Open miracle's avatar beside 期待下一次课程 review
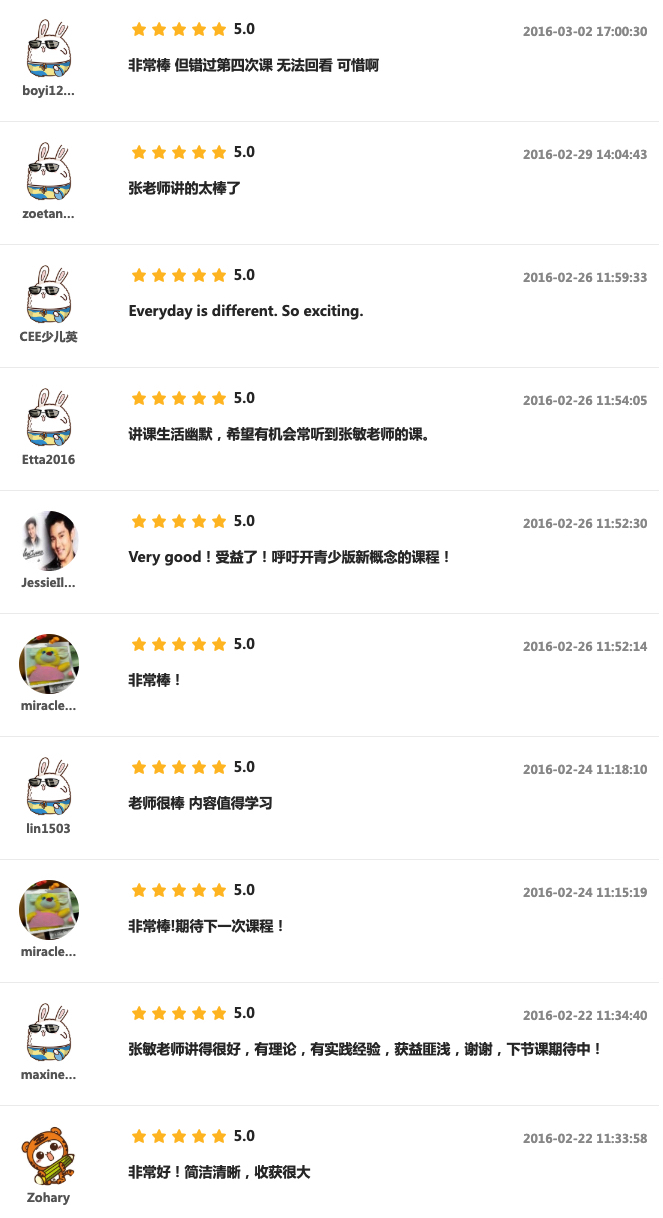The height and width of the screenshot is (1218, 663). pyautogui.click(x=49, y=909)
